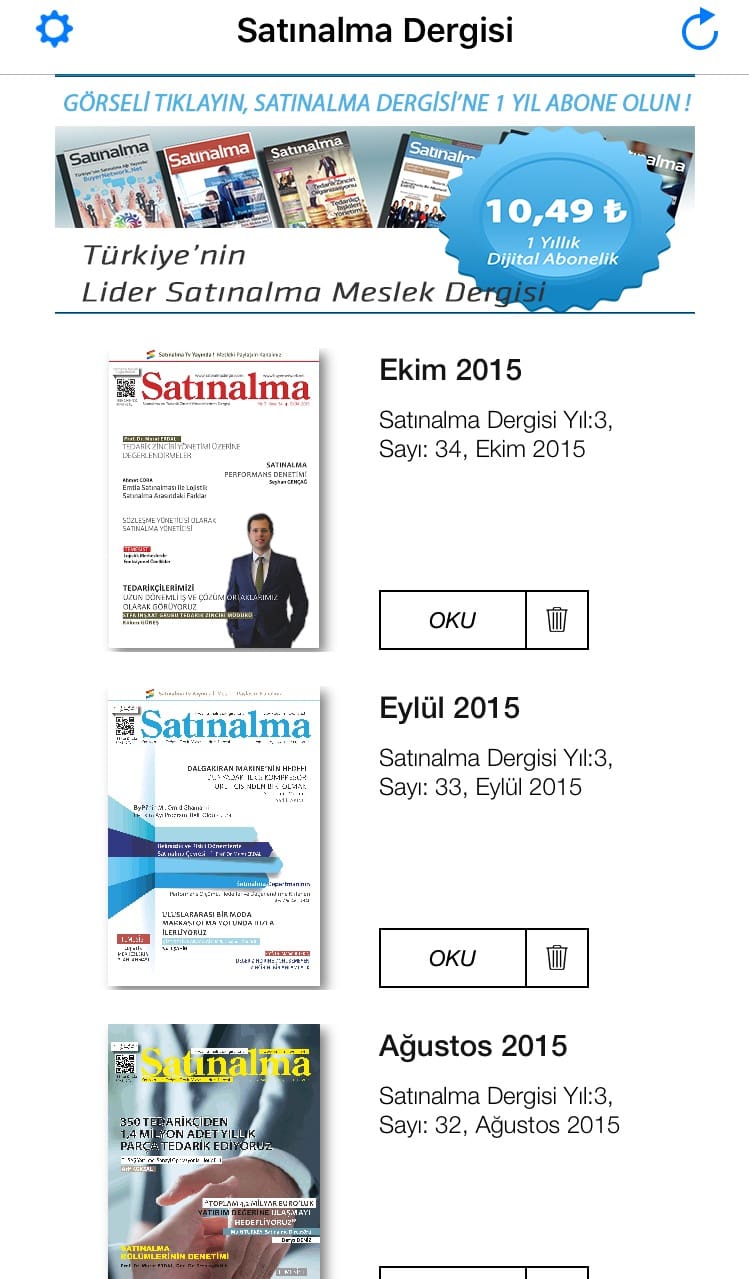
Task: Tap OKU for the Eylül 2015 issue
Action: 452,958
